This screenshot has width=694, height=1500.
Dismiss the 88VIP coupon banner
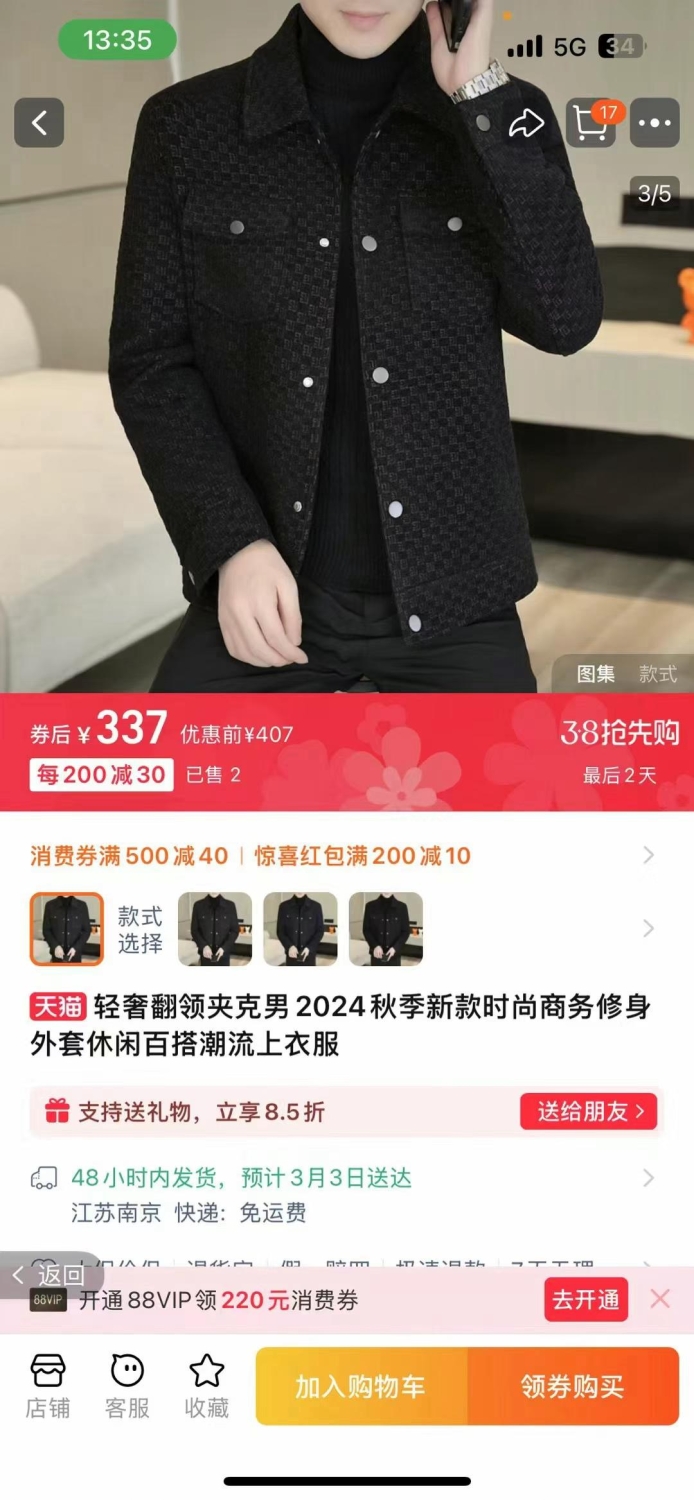point(660,1299)
